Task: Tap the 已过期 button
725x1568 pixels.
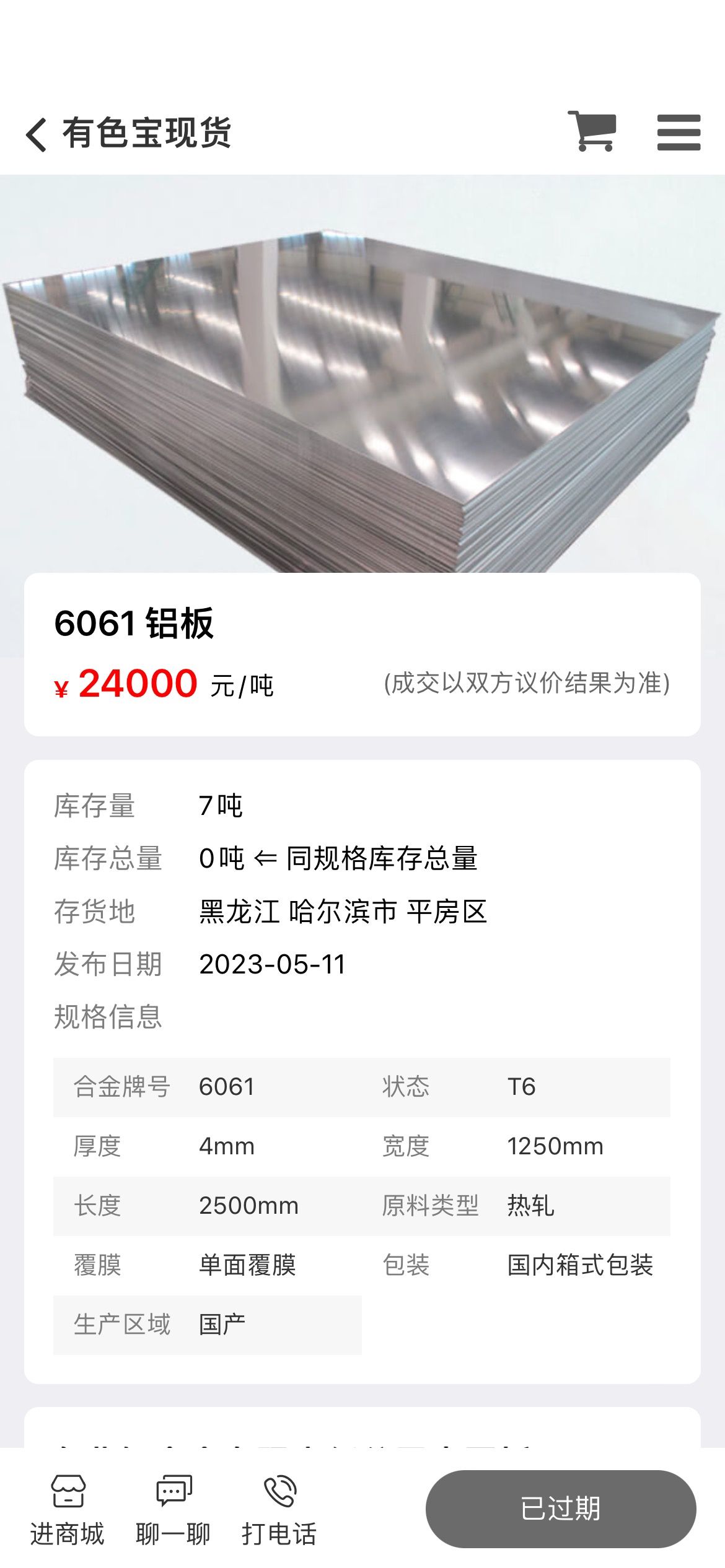Action: (561, 1509)
